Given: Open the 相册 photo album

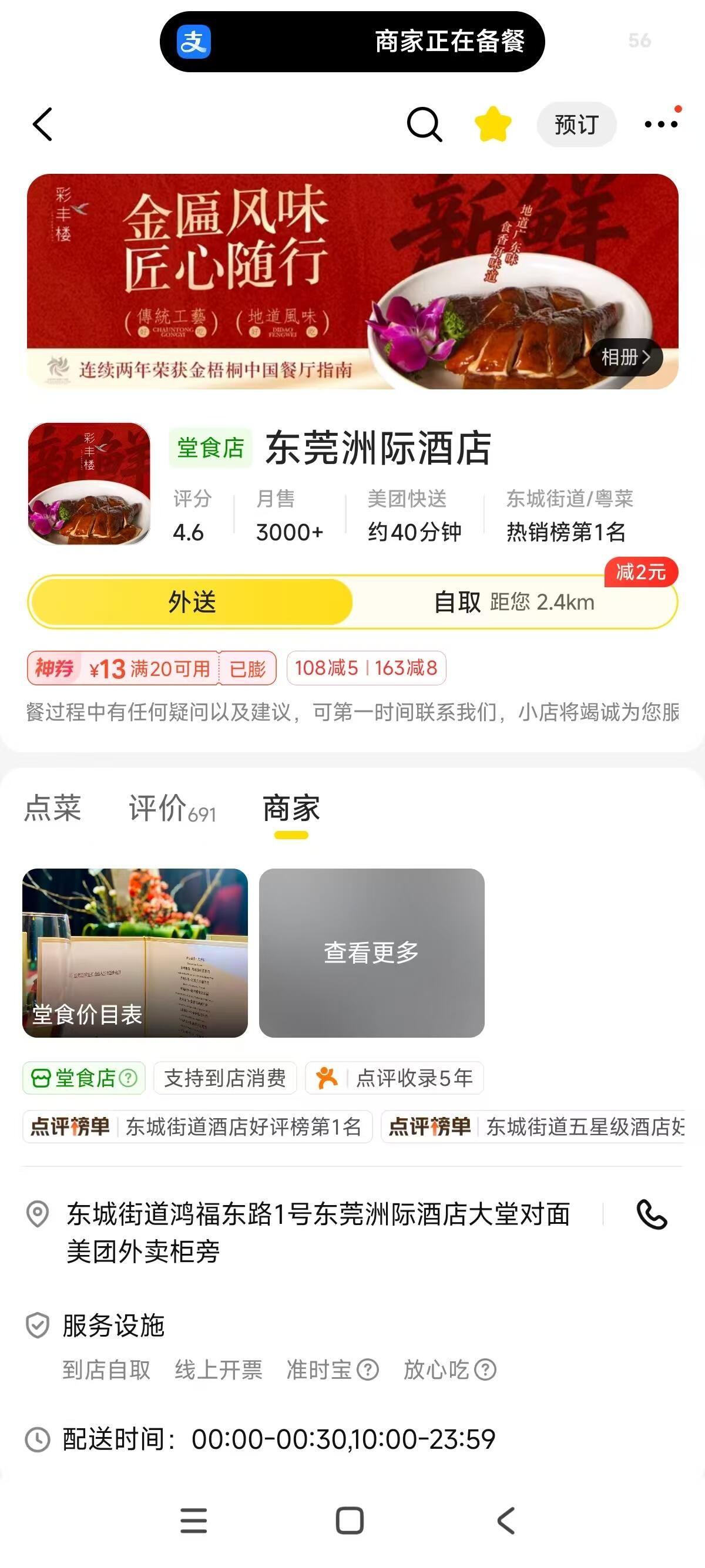Looking at the screenshot, I should (625, 356).
